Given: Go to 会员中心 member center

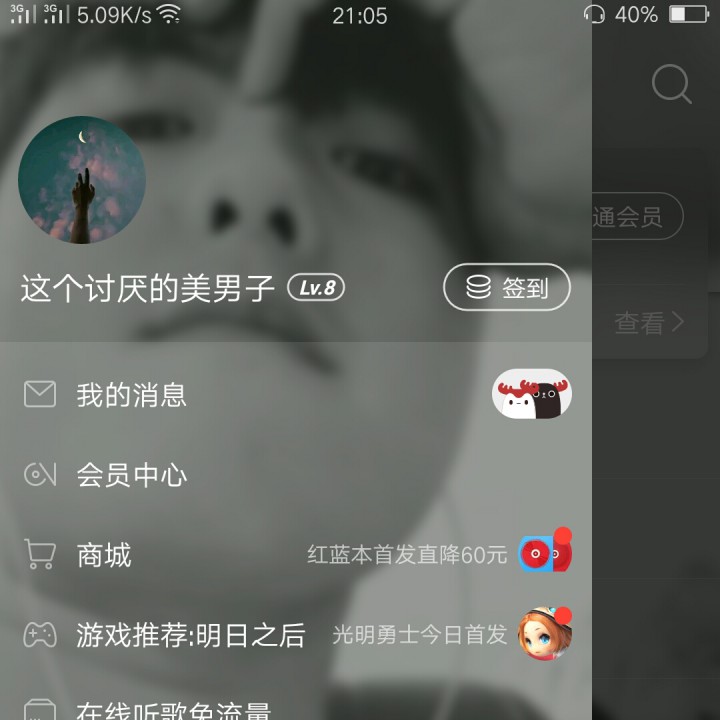Looking at the screenshot, I should [131, 475].
